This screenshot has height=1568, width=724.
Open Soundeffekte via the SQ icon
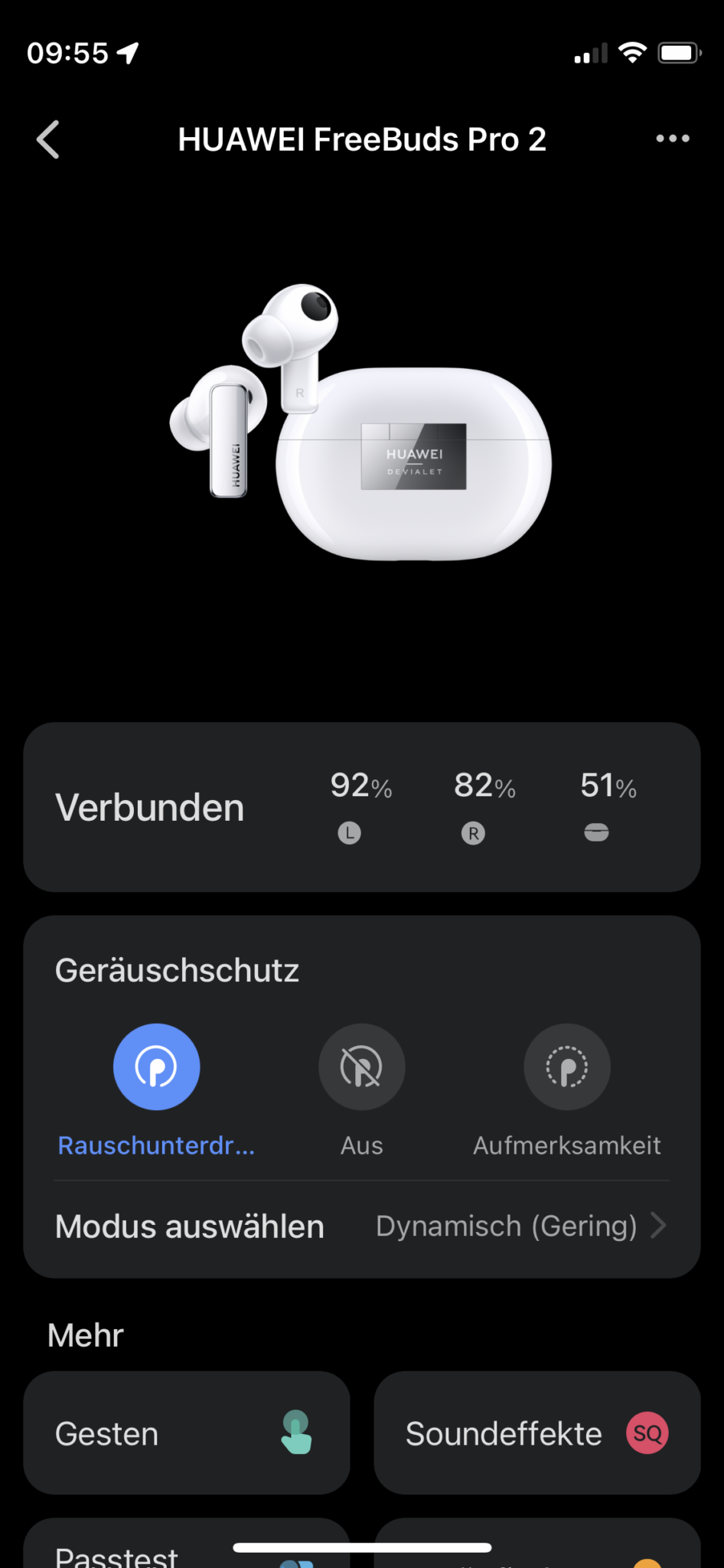click(646, 1432)
